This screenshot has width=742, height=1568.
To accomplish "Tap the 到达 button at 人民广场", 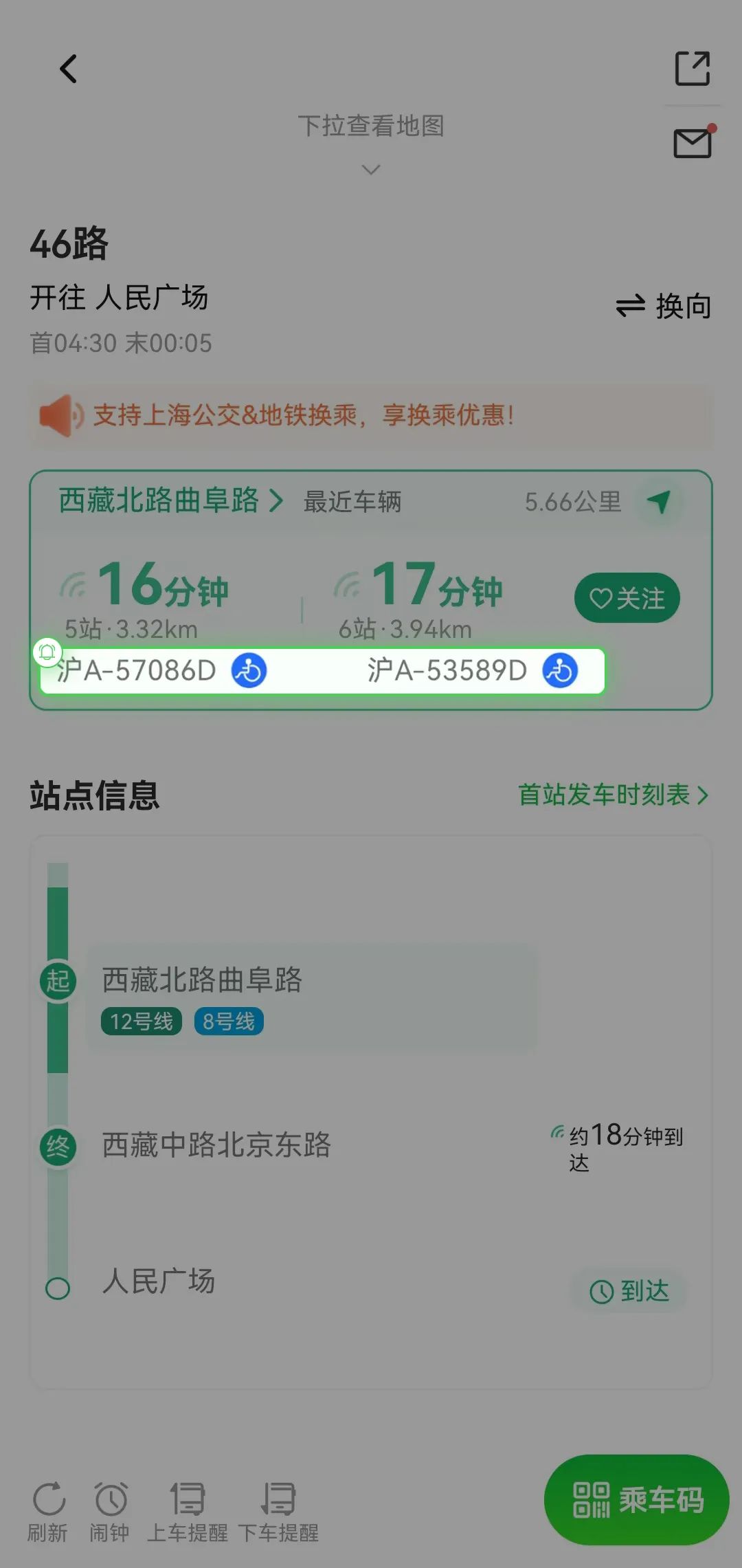I will [629, 1291].
